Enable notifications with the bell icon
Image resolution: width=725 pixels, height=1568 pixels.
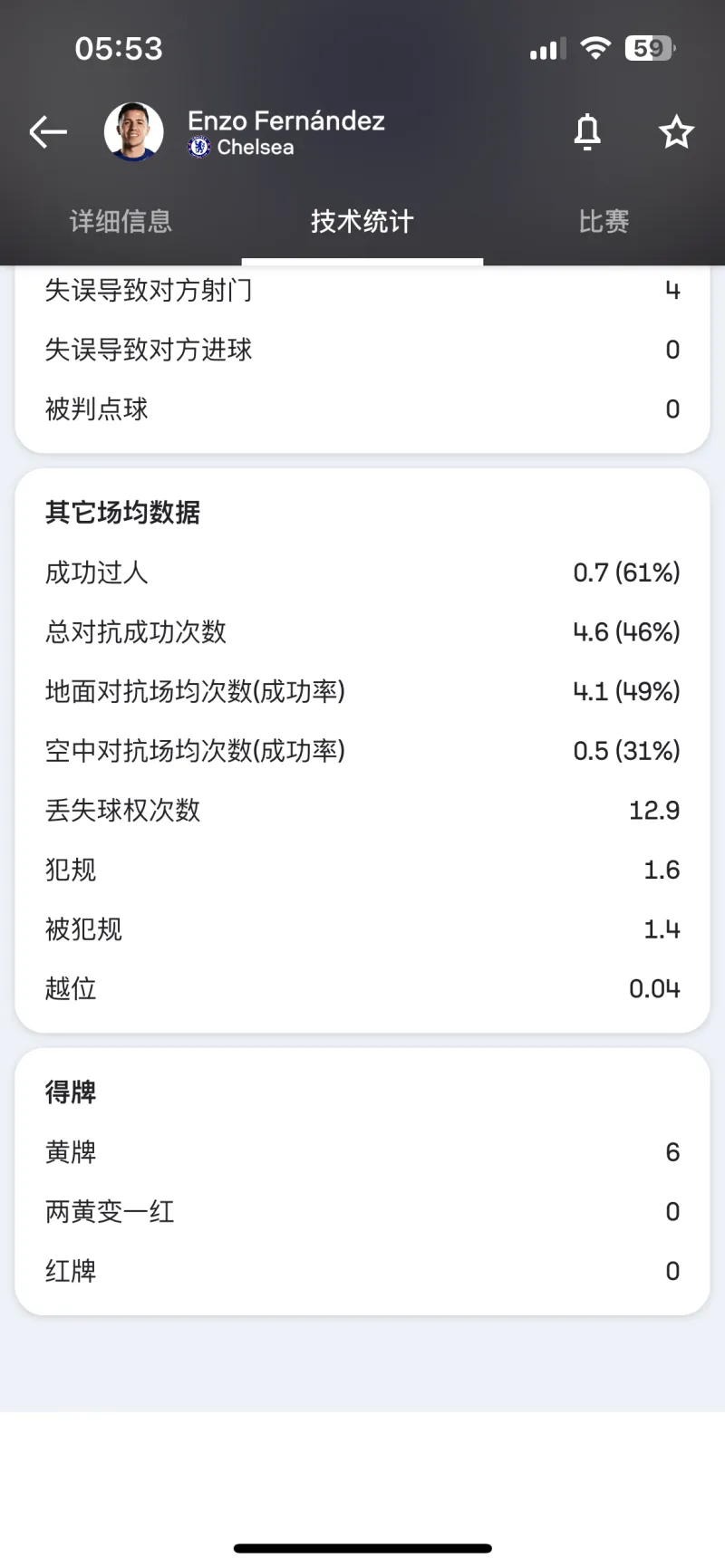(x=587, y=132)
